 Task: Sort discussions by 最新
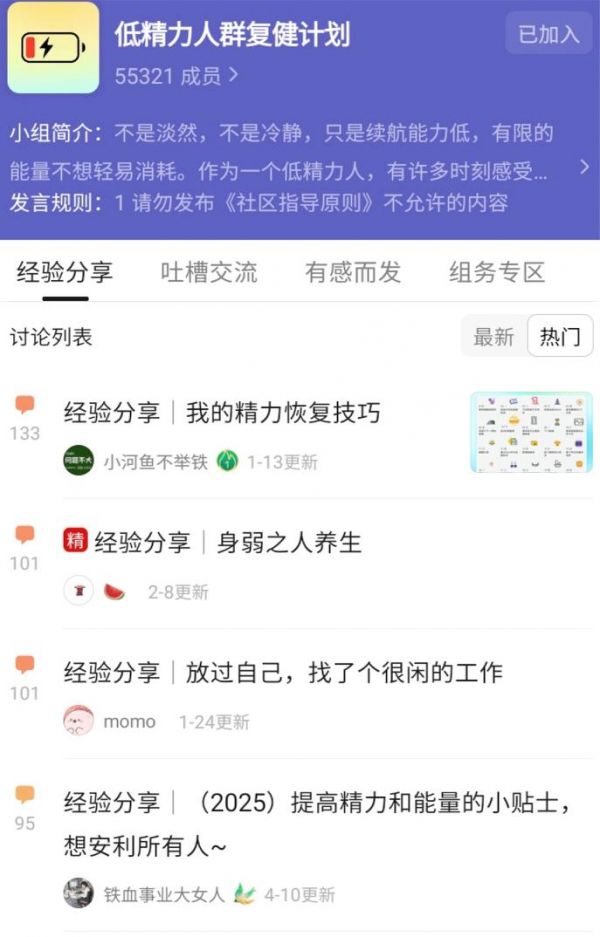[x=493, y=337]
